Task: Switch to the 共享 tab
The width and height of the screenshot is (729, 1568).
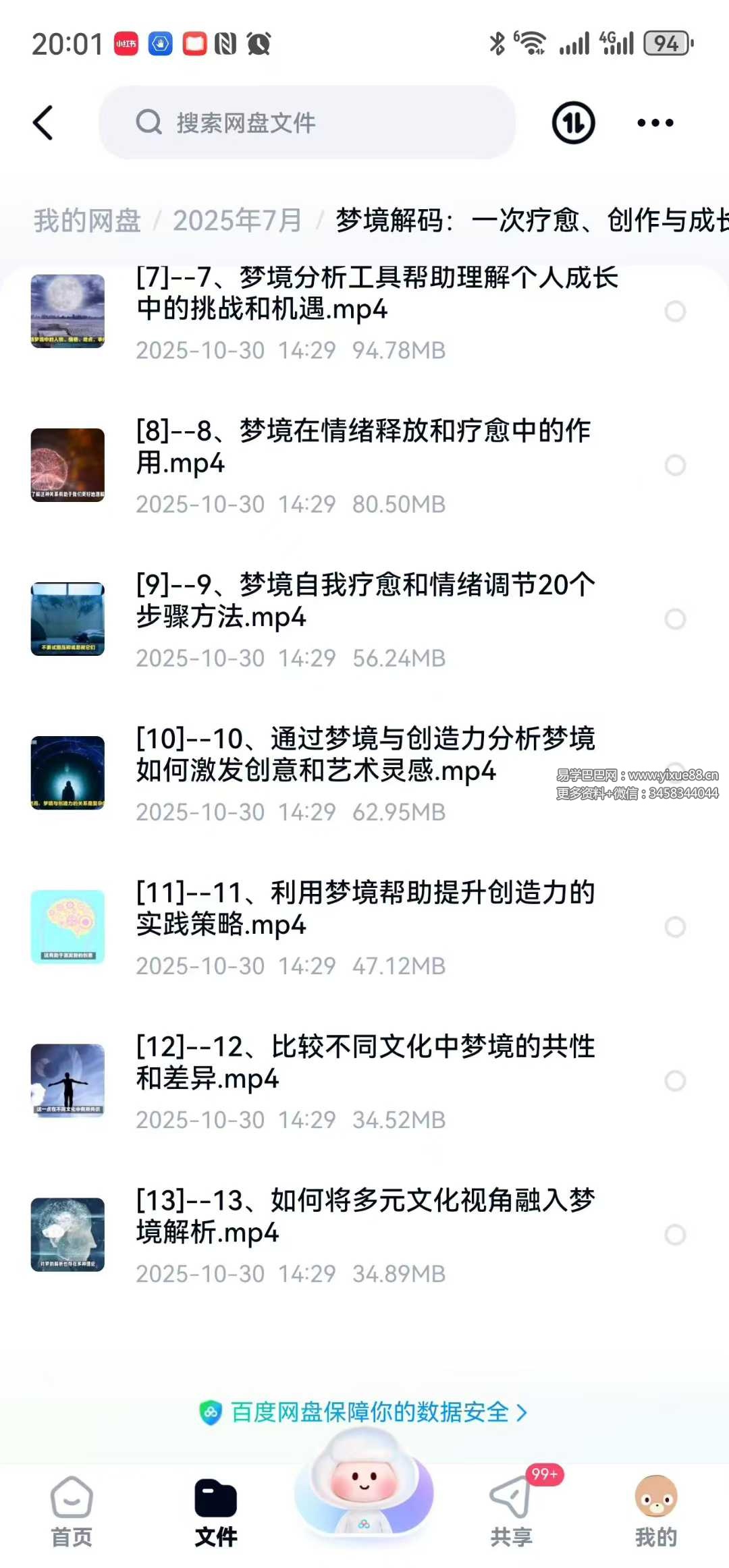Action: [x=511, y=1511]
